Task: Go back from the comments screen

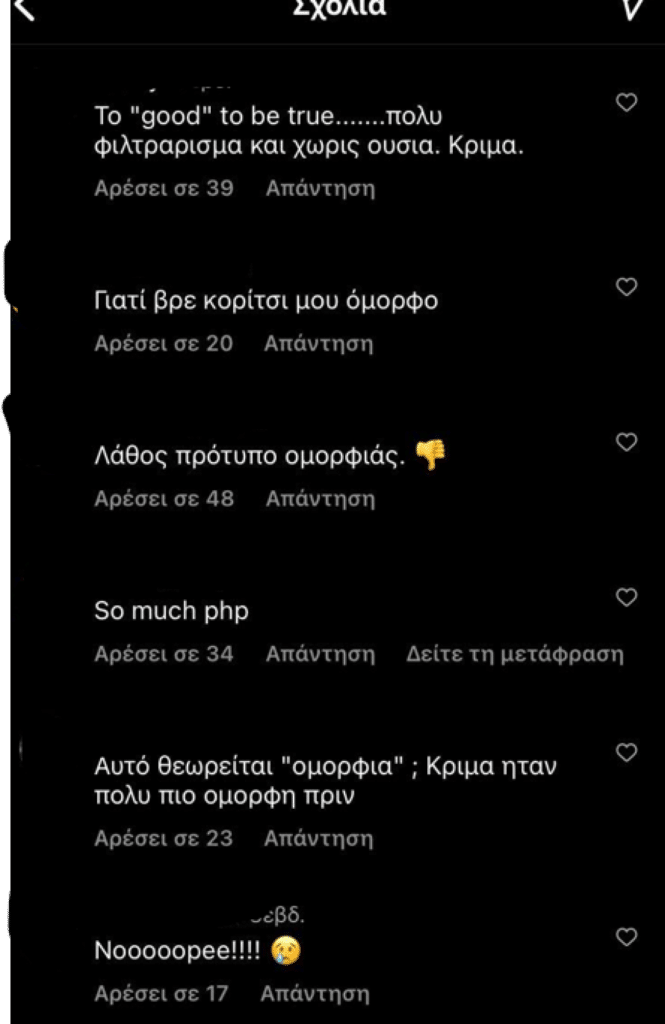Action: click(26, 9)
